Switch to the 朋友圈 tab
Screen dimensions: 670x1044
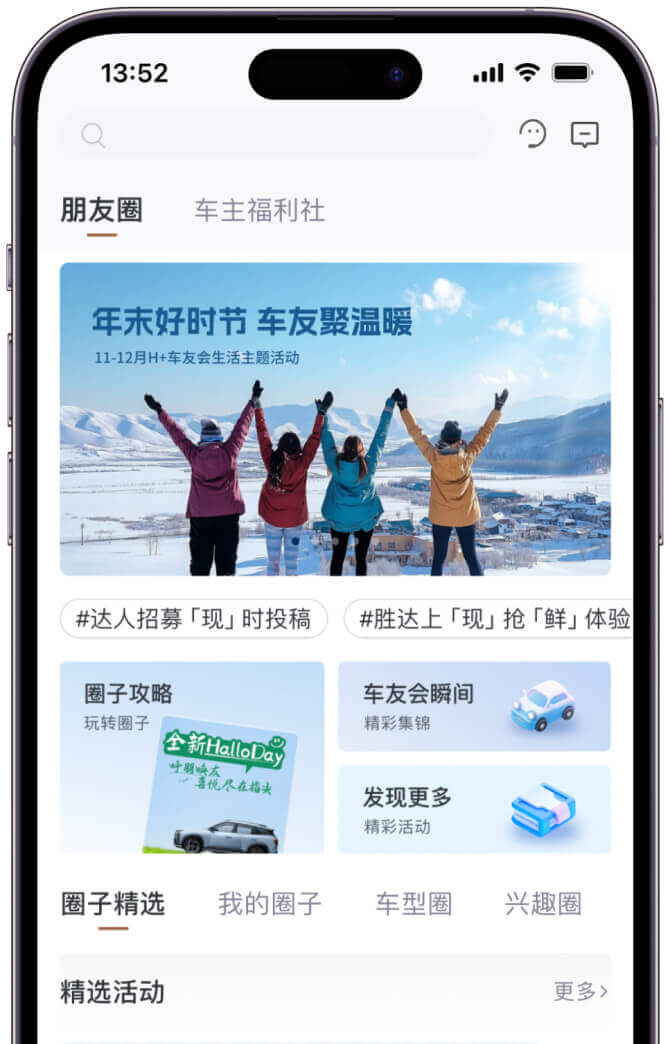(101, 210)
